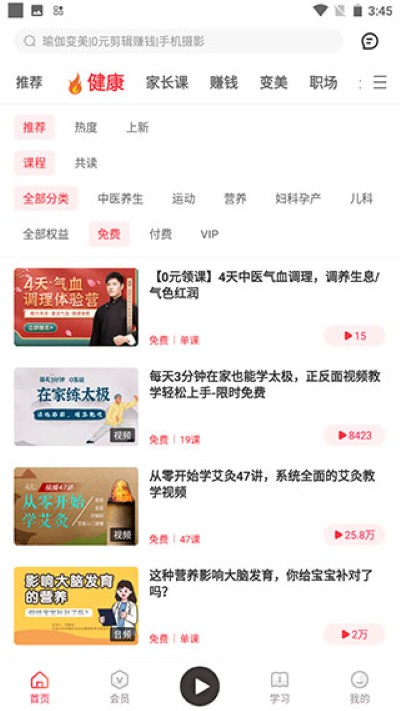Go to the 会员 tab
This screenshot has height=711, width=400.
click(x=119, y=687)
